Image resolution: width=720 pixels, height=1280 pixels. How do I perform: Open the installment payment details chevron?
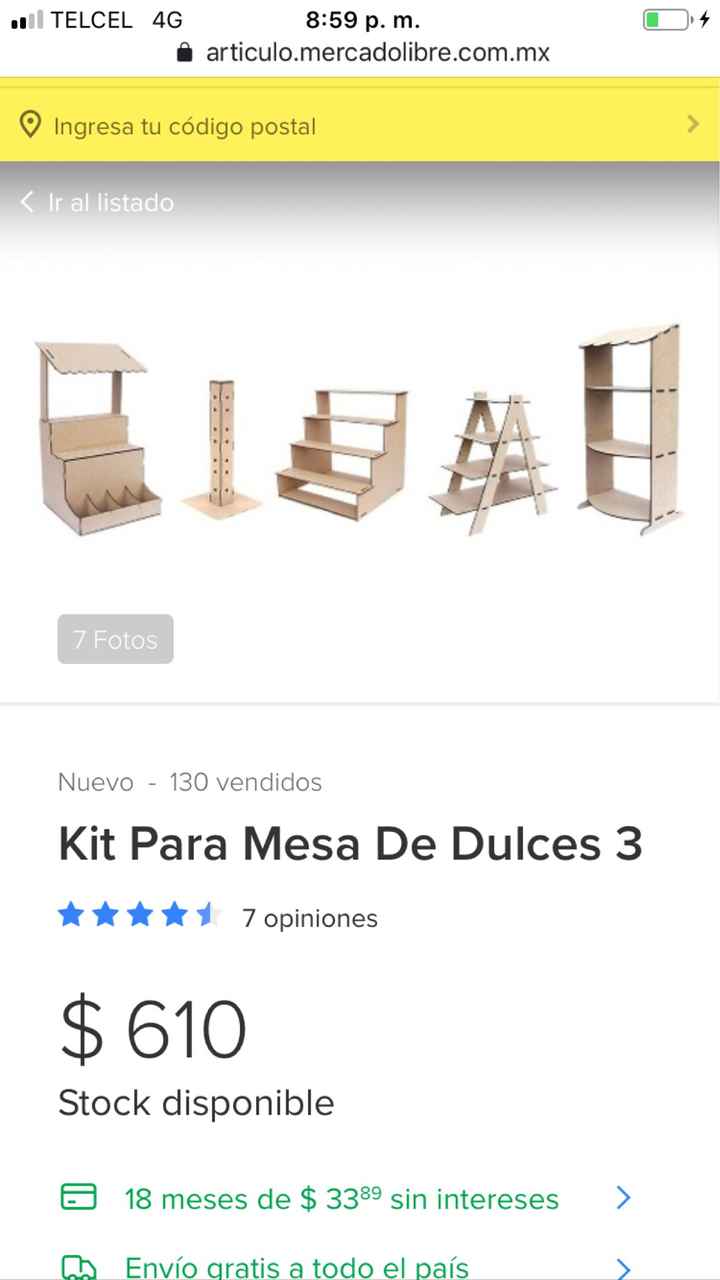tap(623, 1198)
